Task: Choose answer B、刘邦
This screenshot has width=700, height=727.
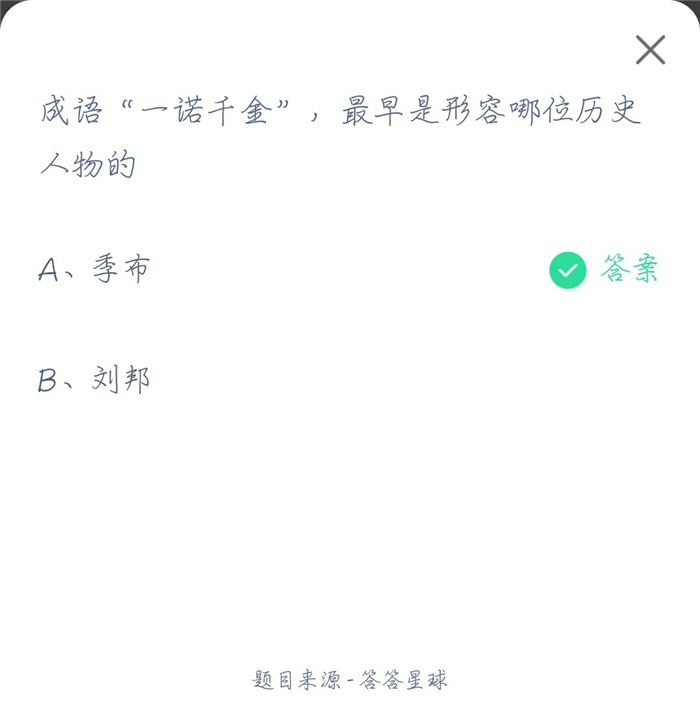Action: click(x=95, y=381)
